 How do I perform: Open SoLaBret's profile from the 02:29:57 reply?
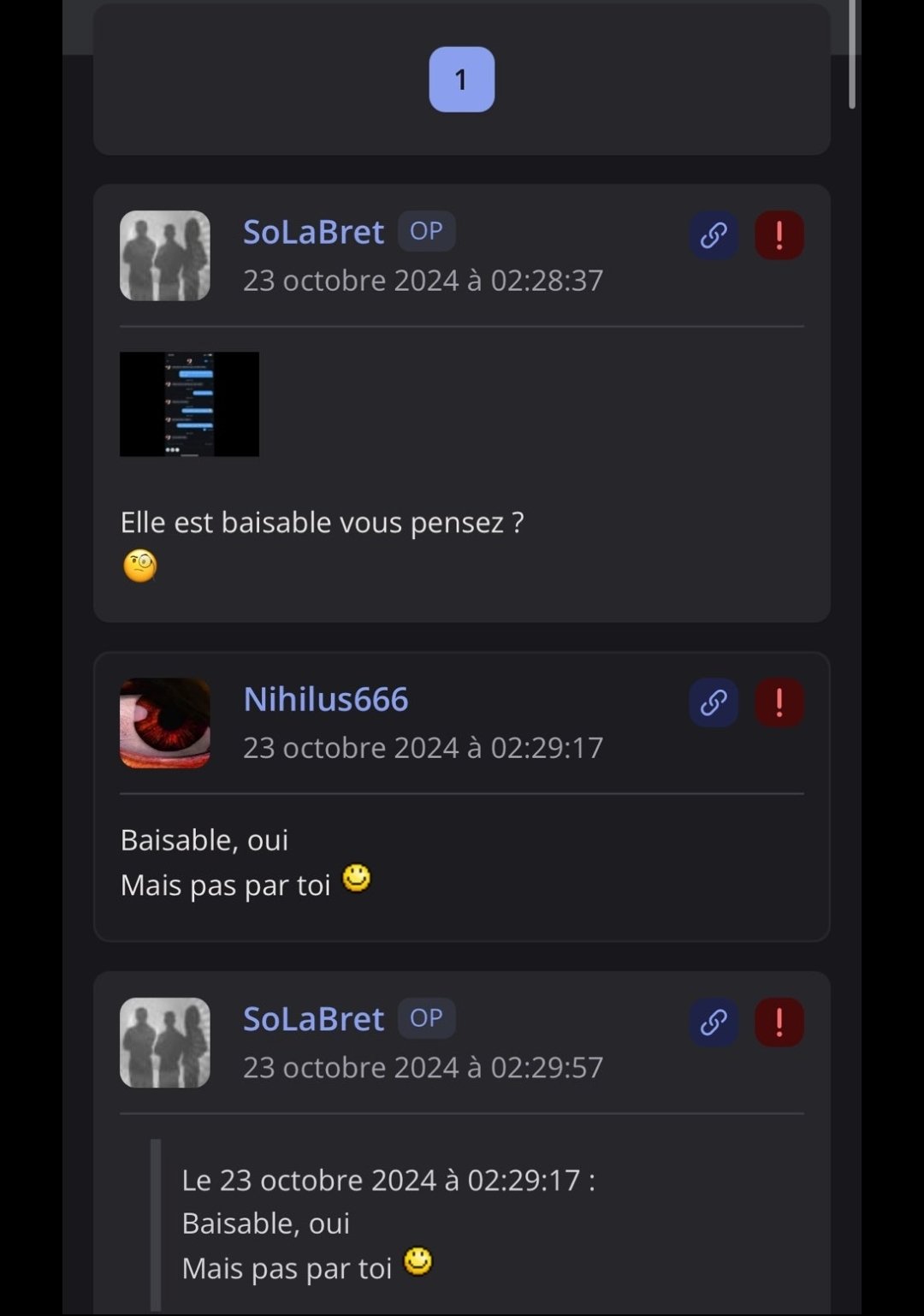coord(313,1019)
